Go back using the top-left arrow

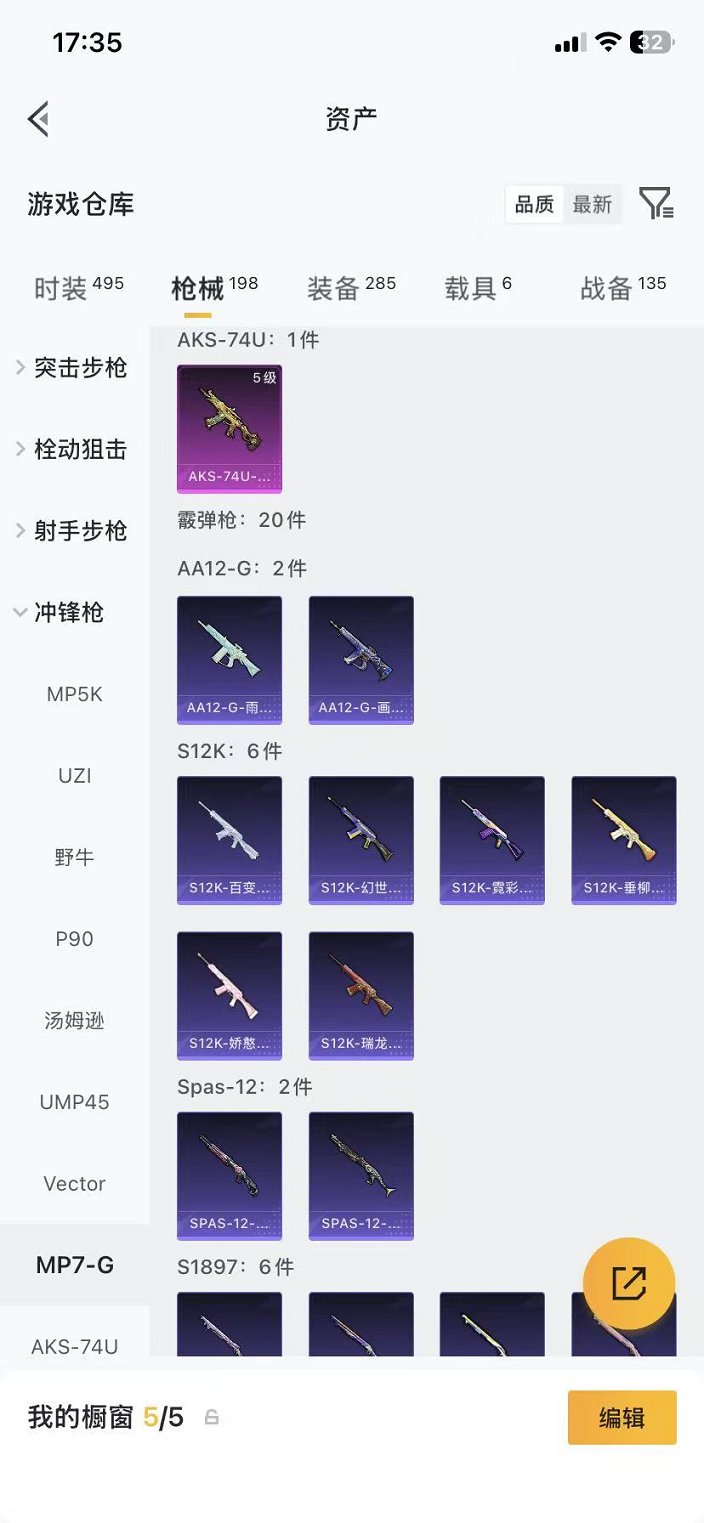[38, 119]
